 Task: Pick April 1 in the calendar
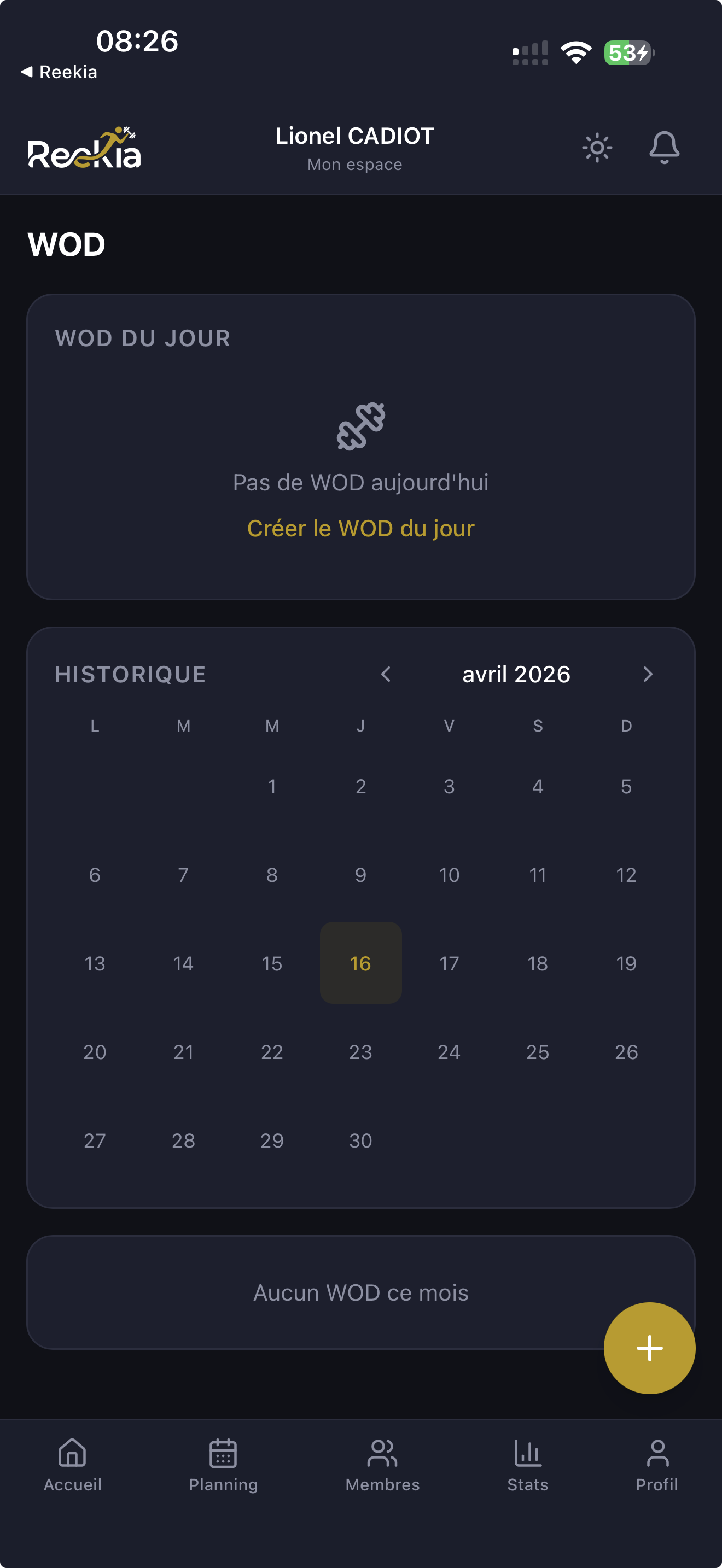pos(272,786)
